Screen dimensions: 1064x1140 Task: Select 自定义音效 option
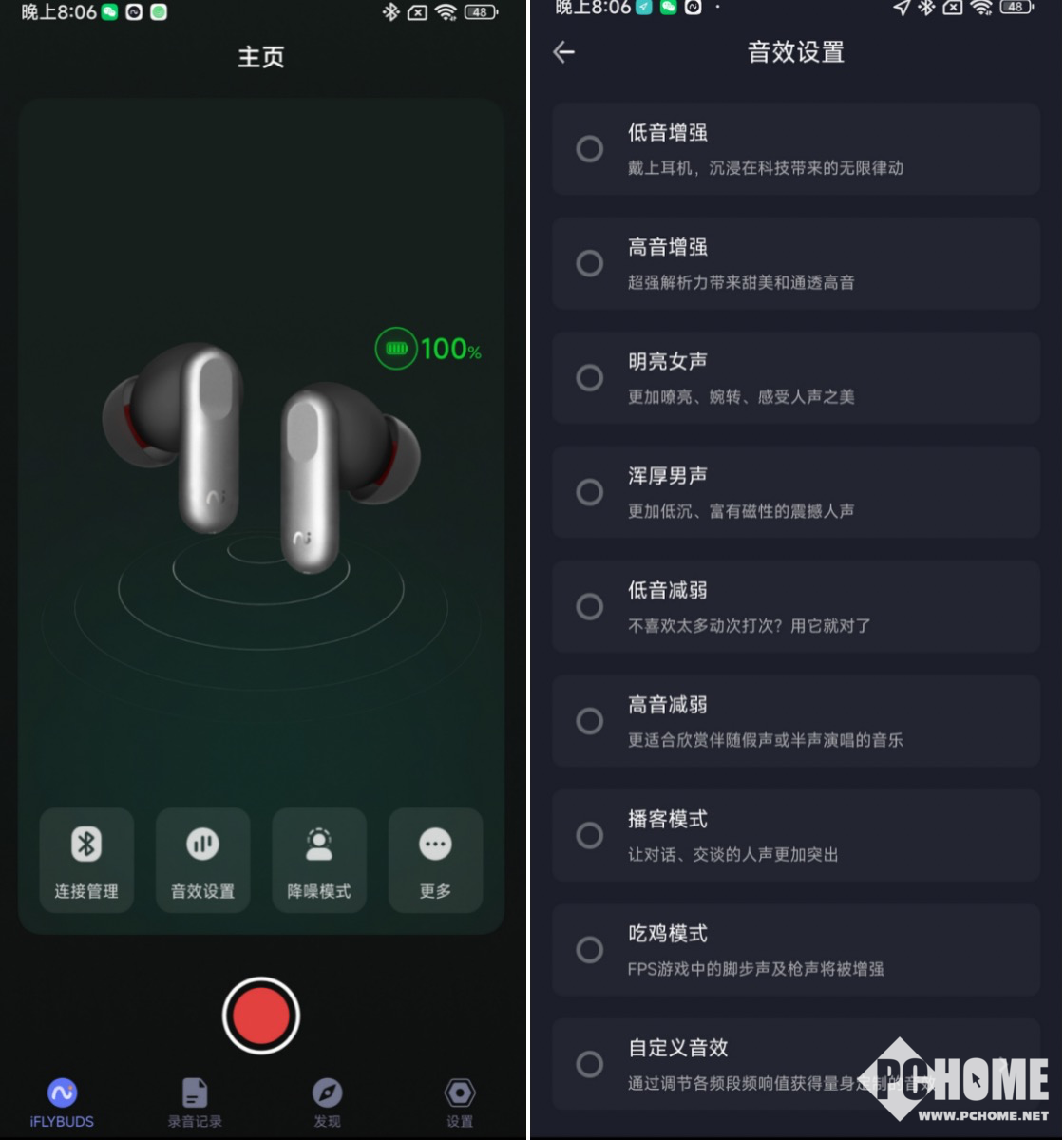point(590,1064)
